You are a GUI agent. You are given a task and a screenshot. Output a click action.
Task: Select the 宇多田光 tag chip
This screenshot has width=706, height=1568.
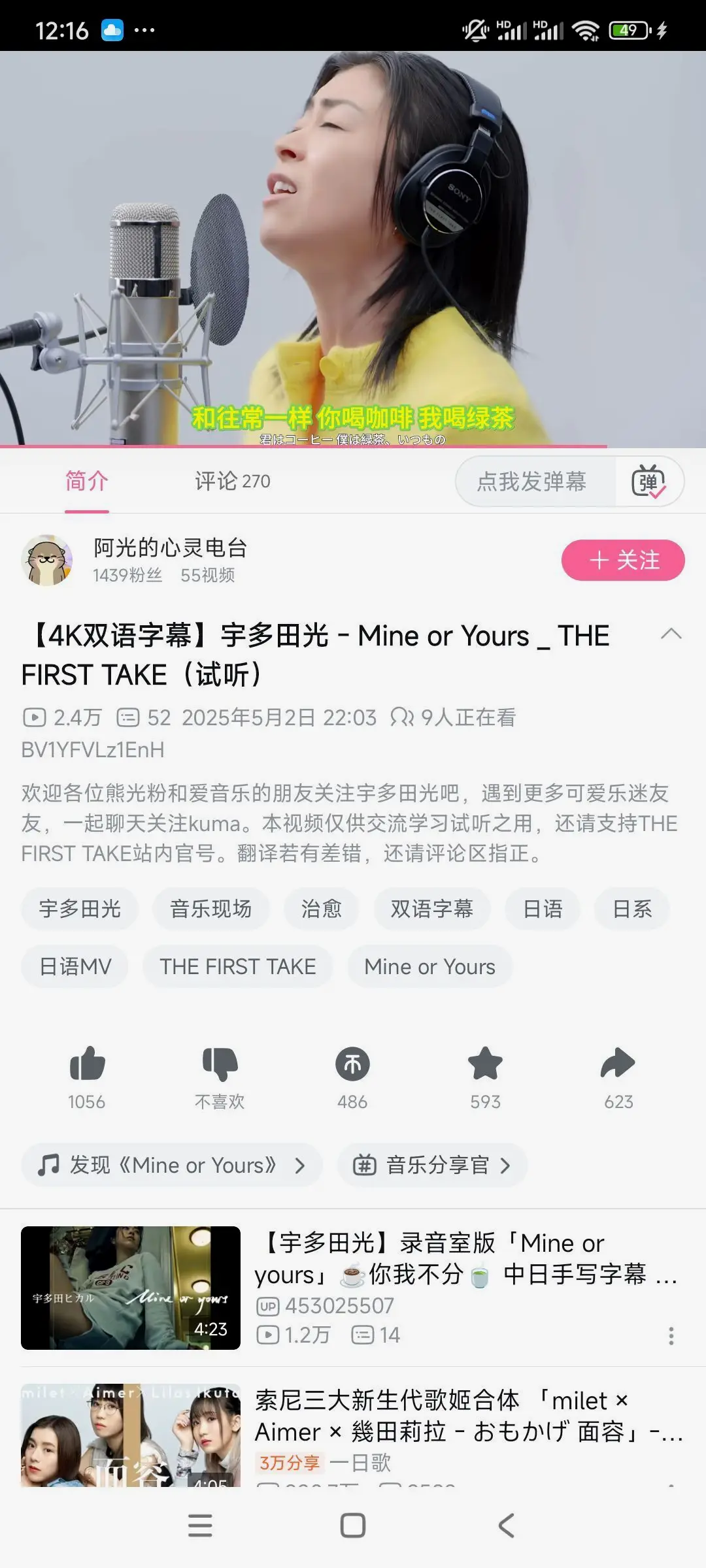pos(80,909)
